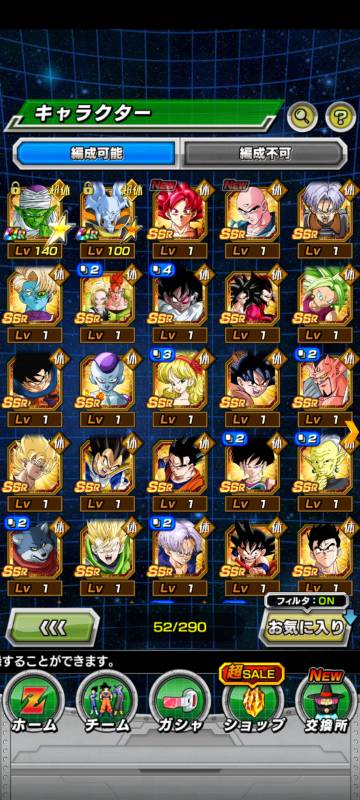The height and width of the screenshot is (800, 360).
Task: Open the 交換所 exchange shop
Action: click(x=326, y=702)
